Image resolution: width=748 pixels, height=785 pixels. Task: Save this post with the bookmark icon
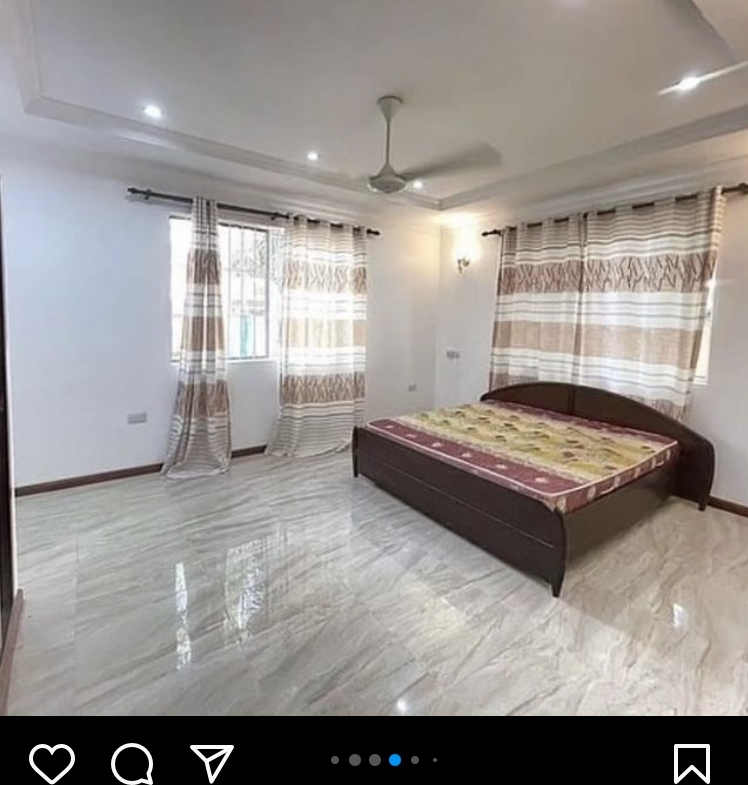point(691,763)
